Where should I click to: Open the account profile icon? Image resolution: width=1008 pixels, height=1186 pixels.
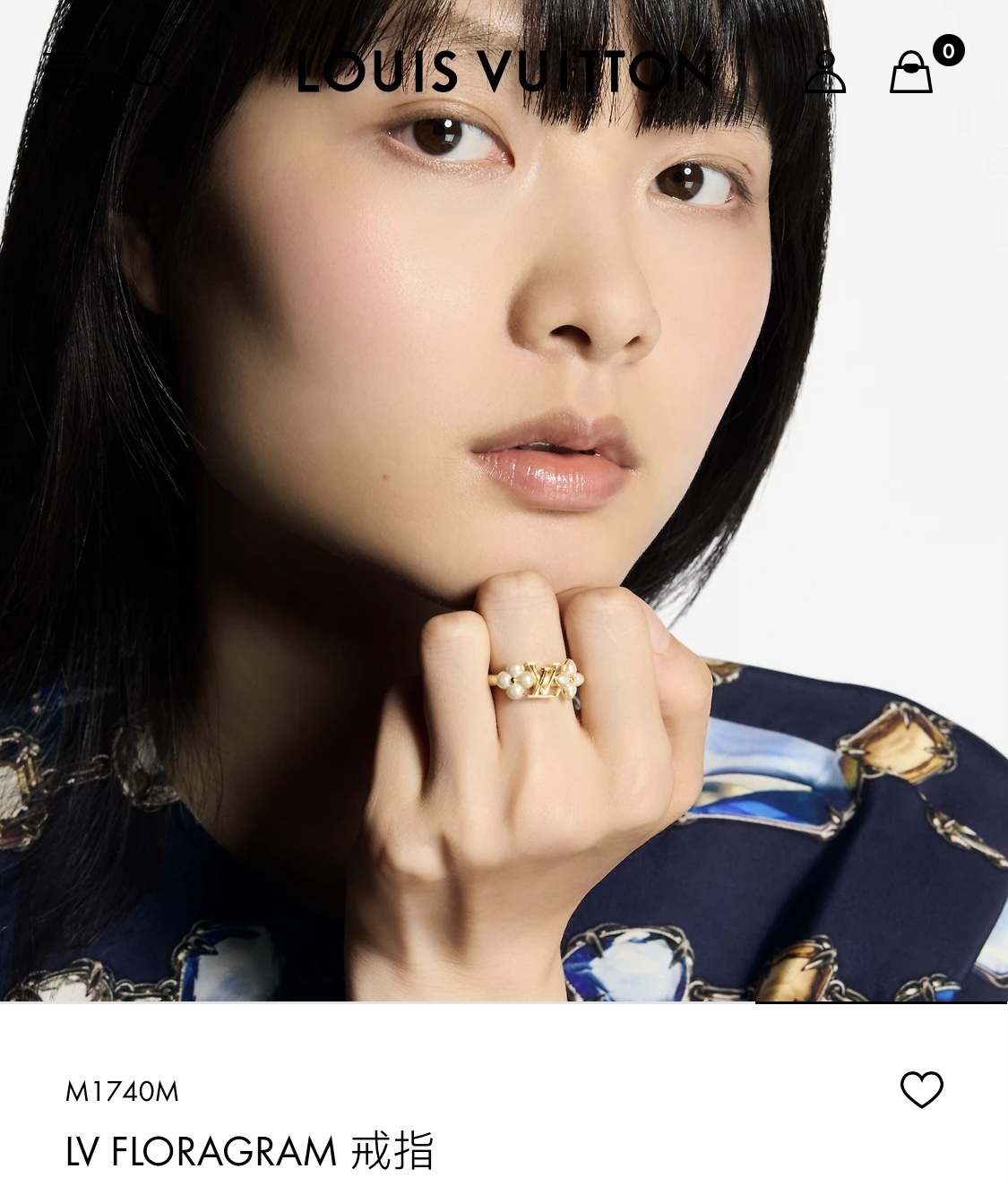tap(824, 72)
